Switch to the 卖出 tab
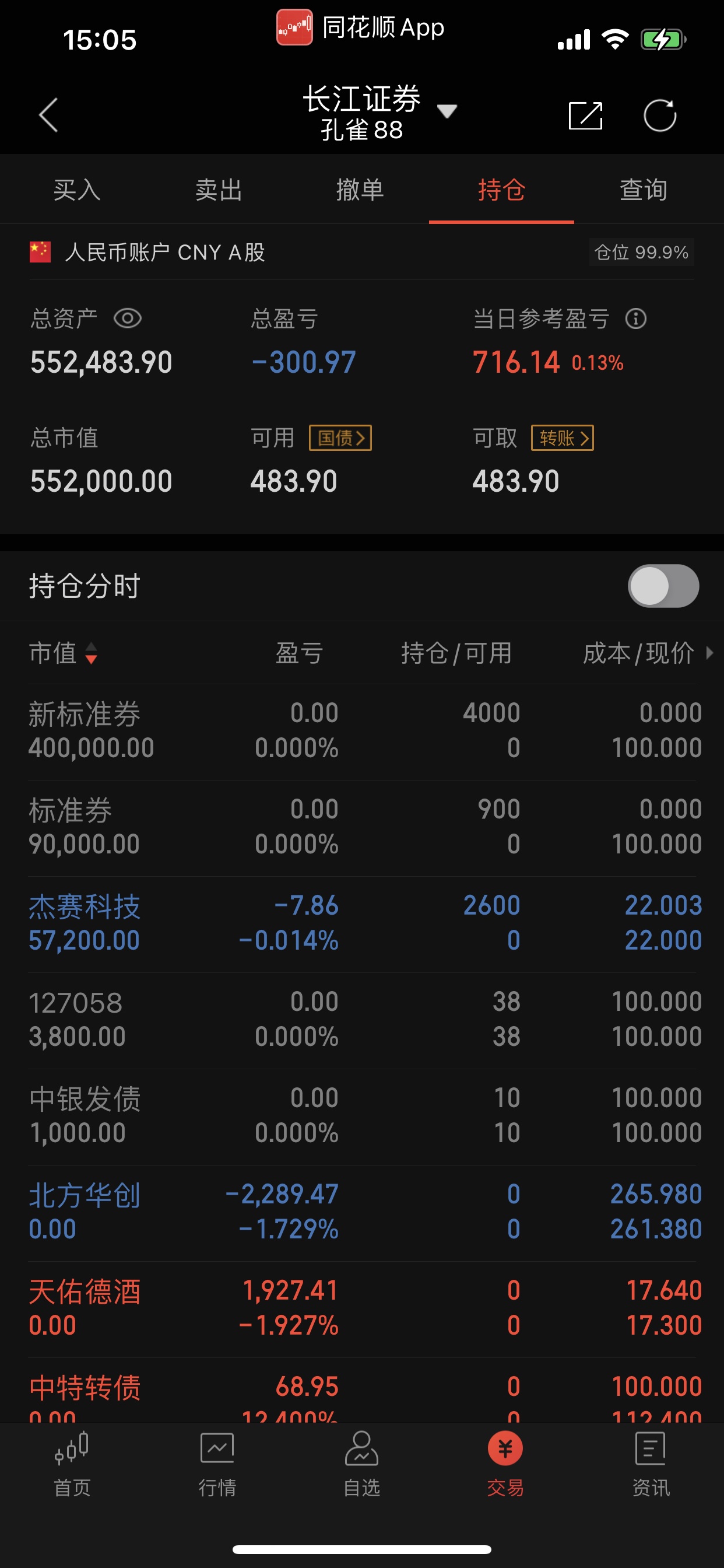The width and height of the screenshot is (724, 1568). [x=219, y=190]
